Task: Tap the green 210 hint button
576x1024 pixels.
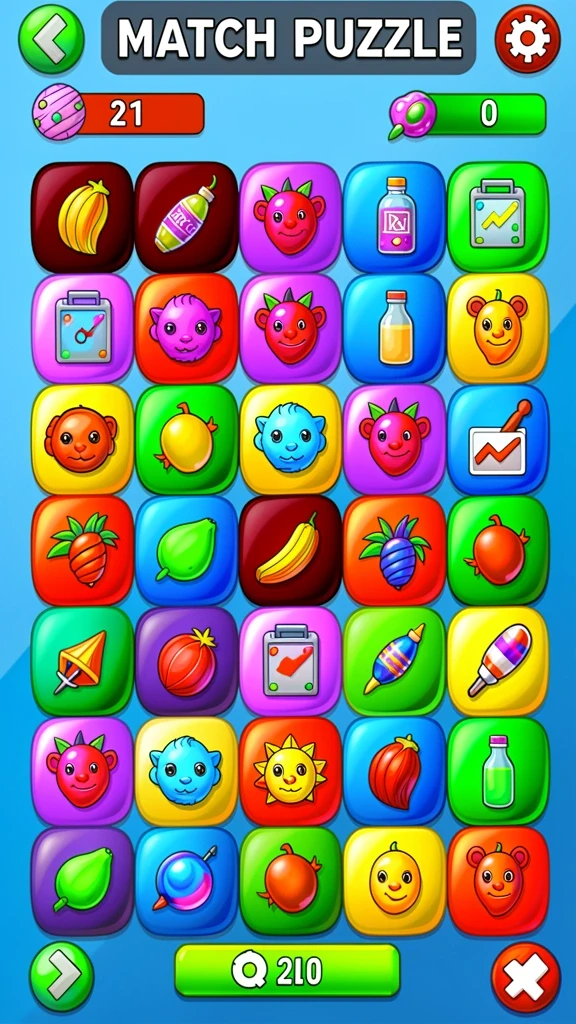Action: point(287,970)
